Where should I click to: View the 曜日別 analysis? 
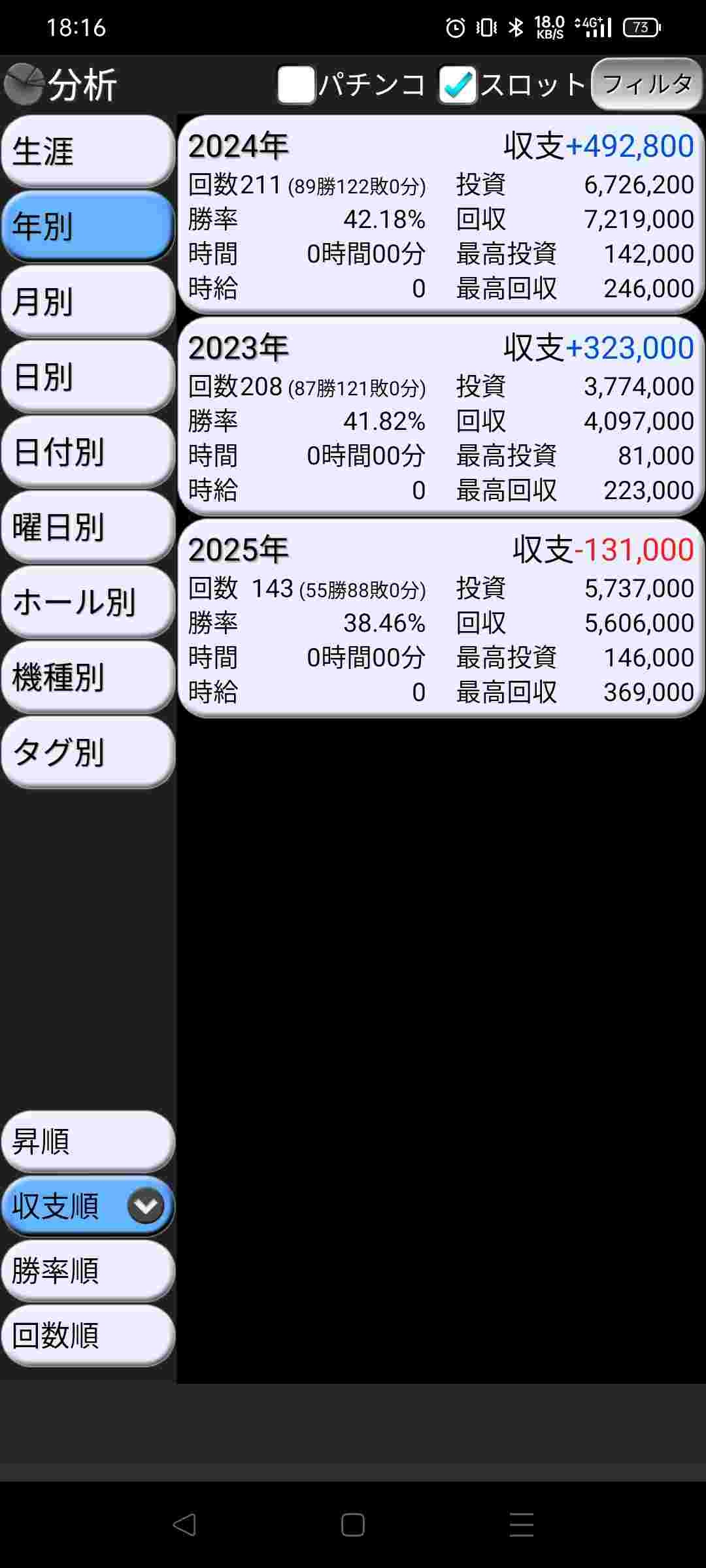[88, 527]
